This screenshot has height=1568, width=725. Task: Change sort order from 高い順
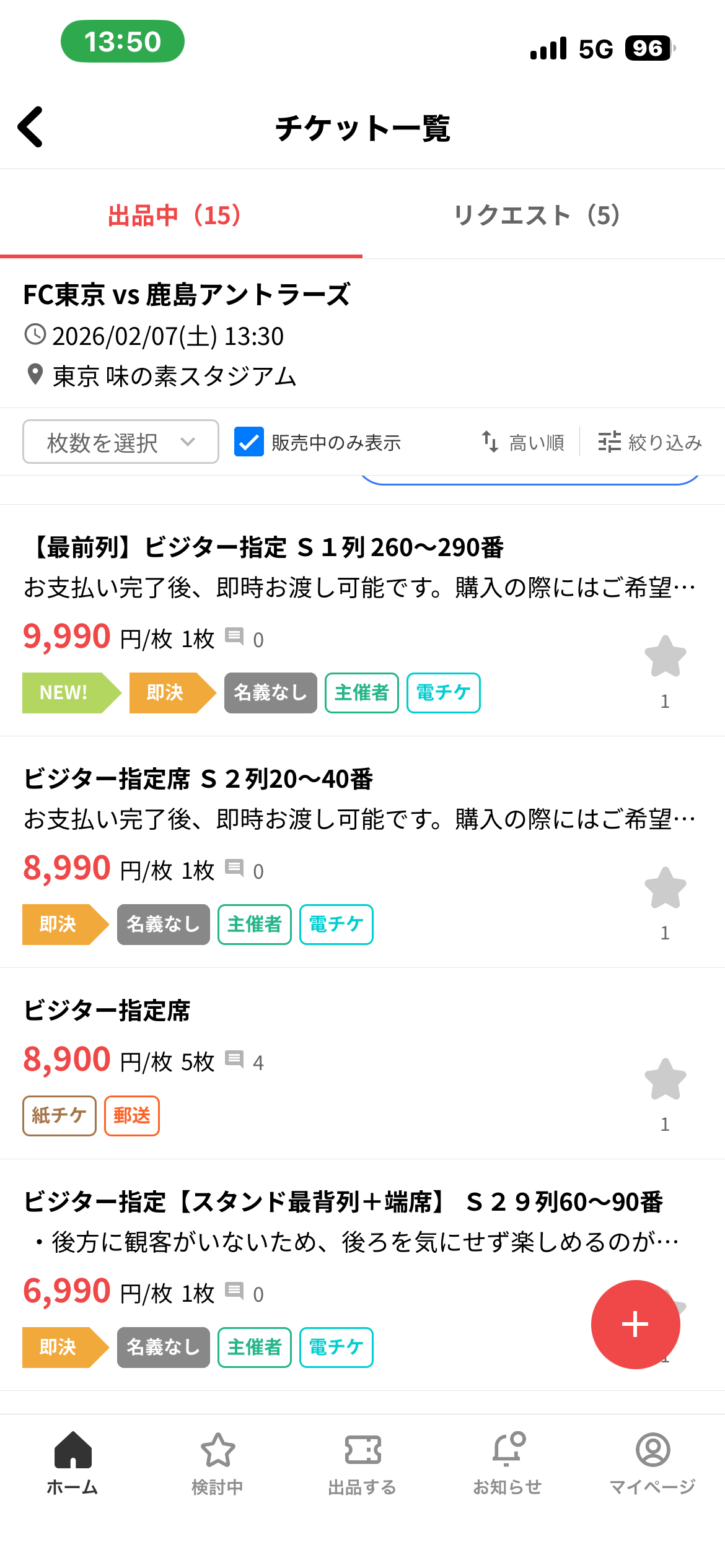tap(524, 442)
